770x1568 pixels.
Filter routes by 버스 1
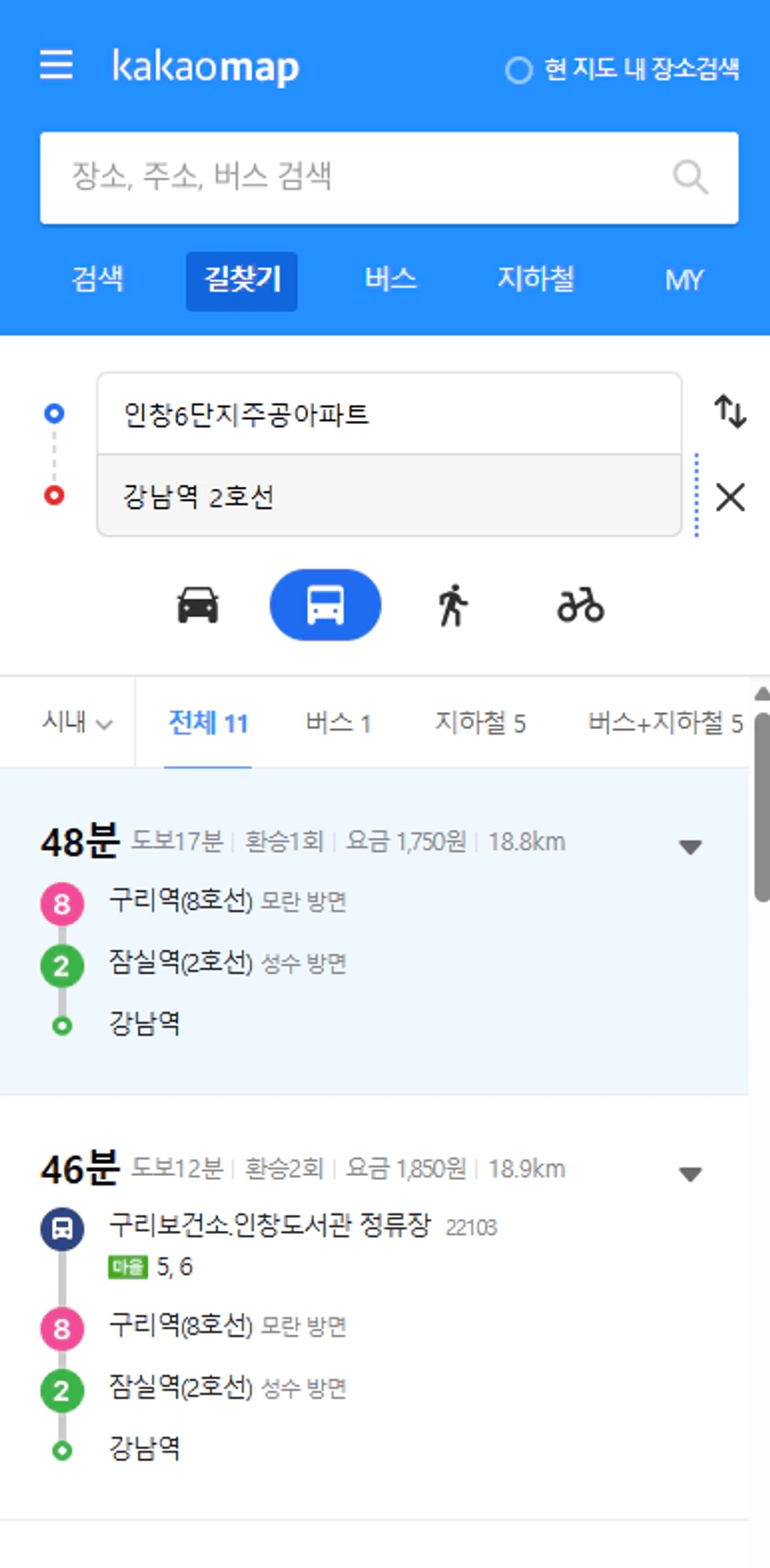coord(339,723)
